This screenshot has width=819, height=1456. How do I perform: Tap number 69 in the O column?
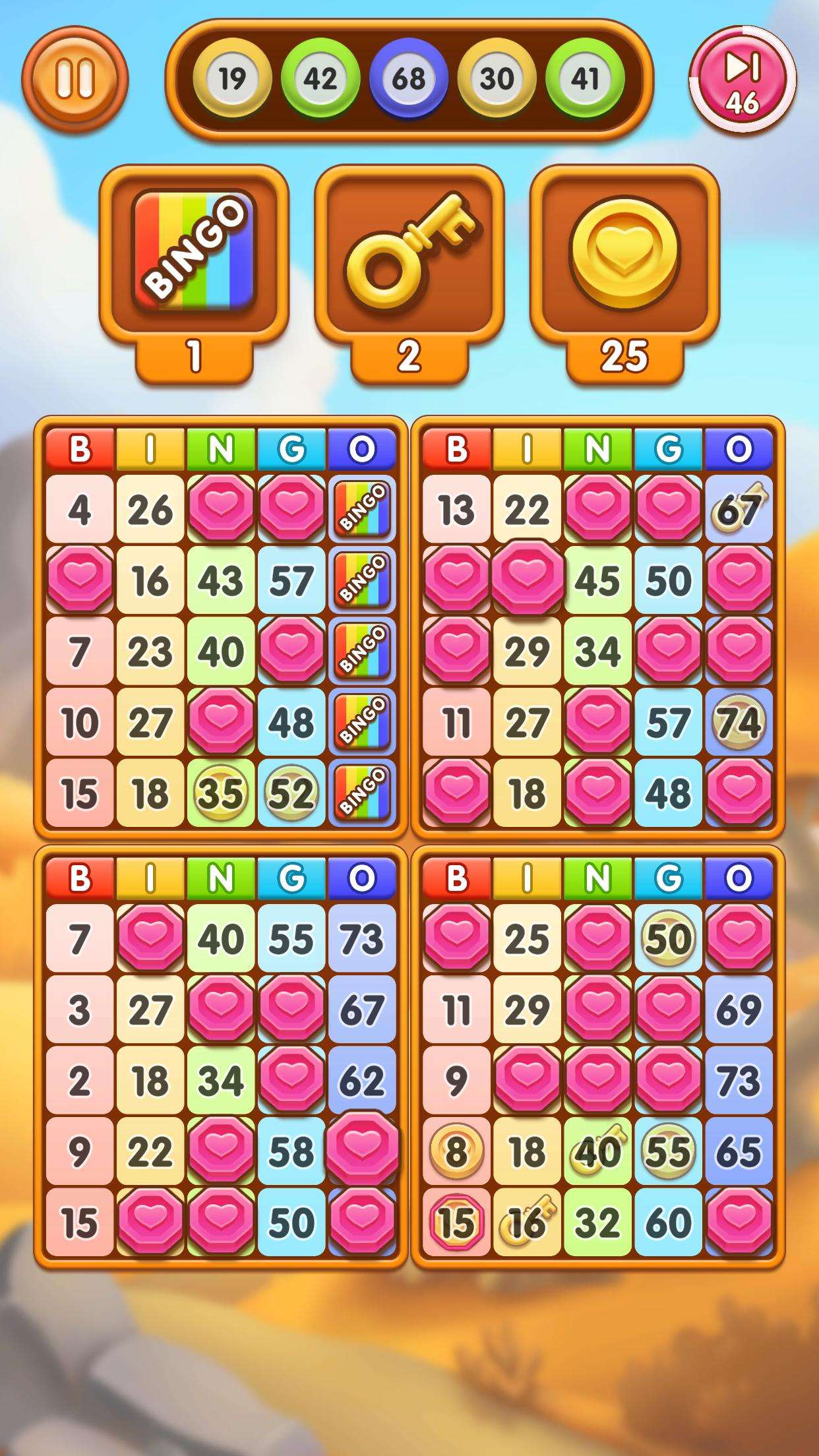[739, 1010]
